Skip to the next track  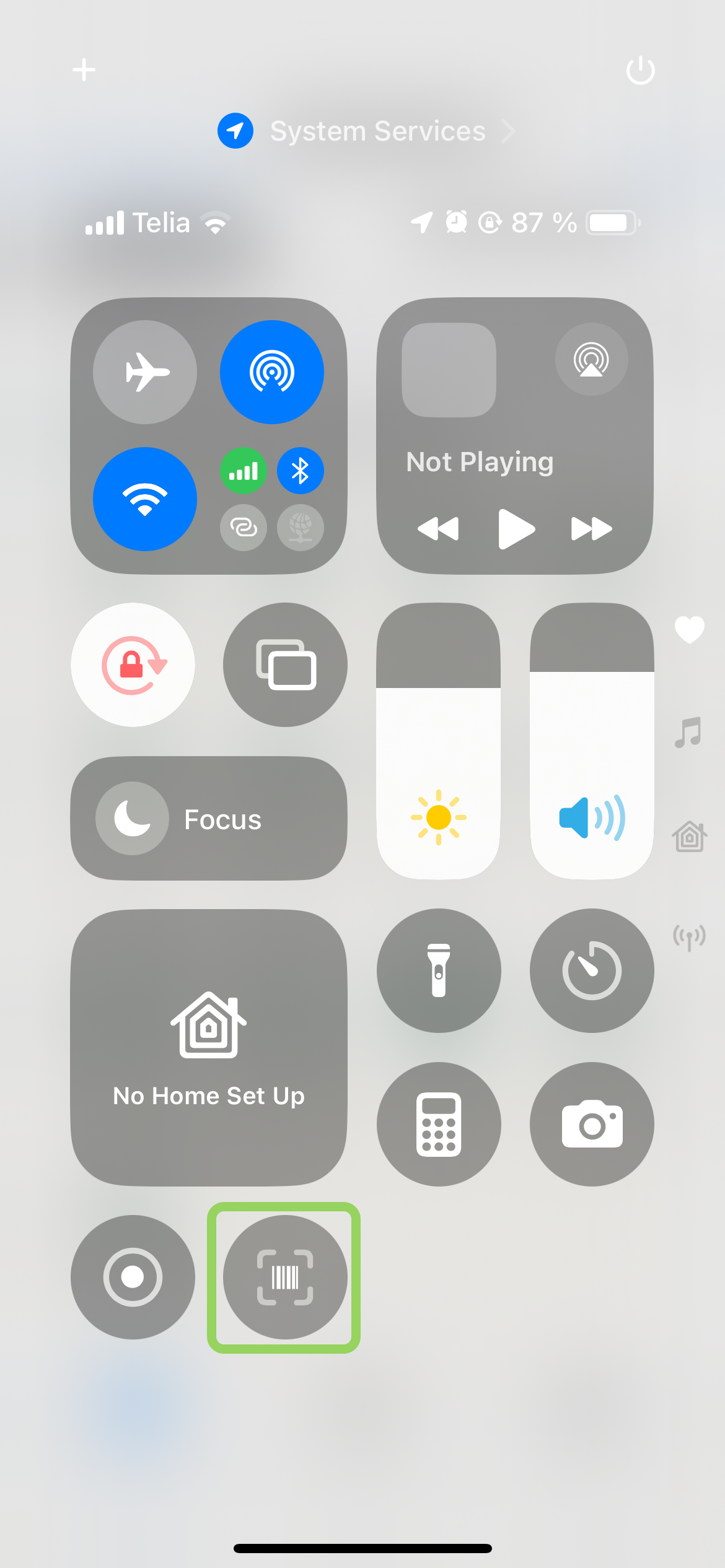591,529
